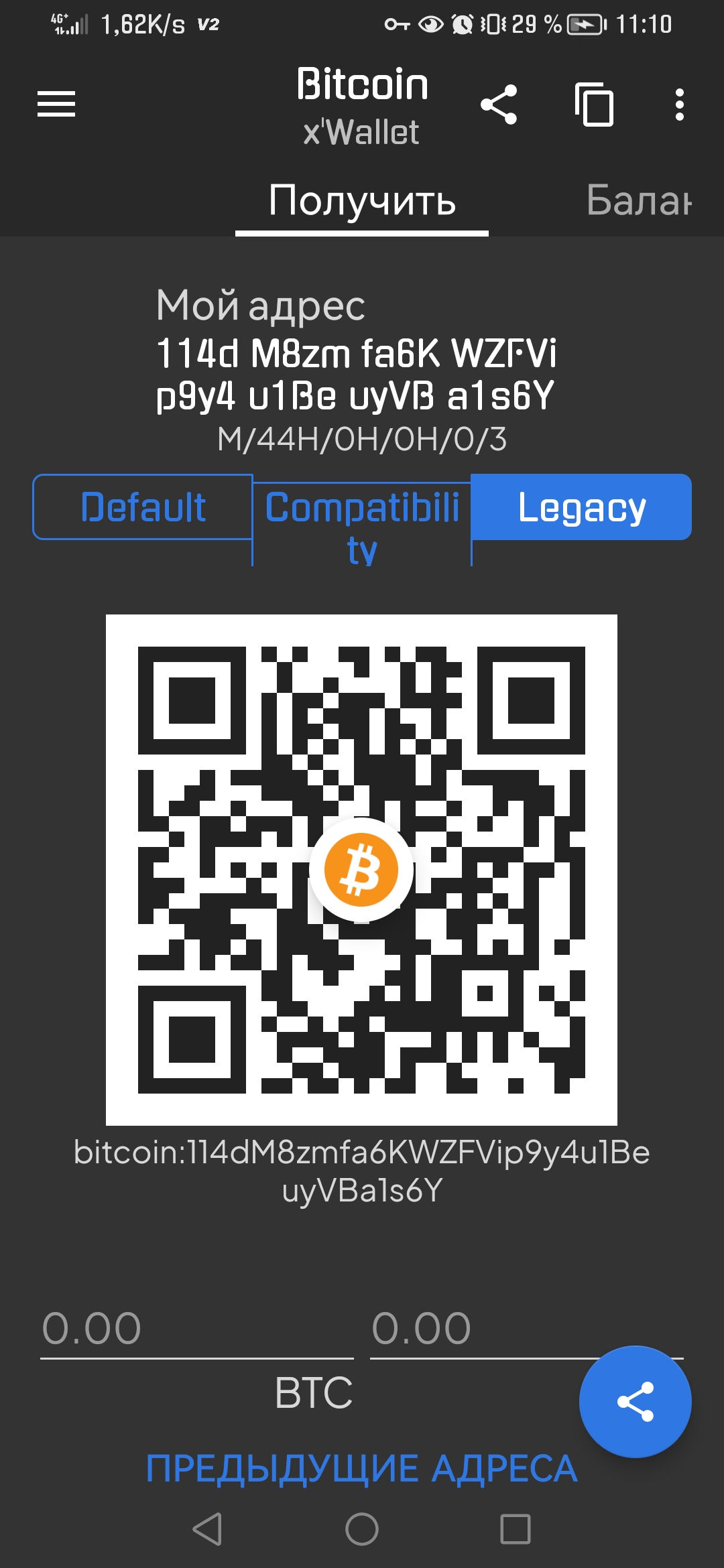724x1568 pixels.
Task: Tap the BTC amount input field
Action: point(196,1329)
